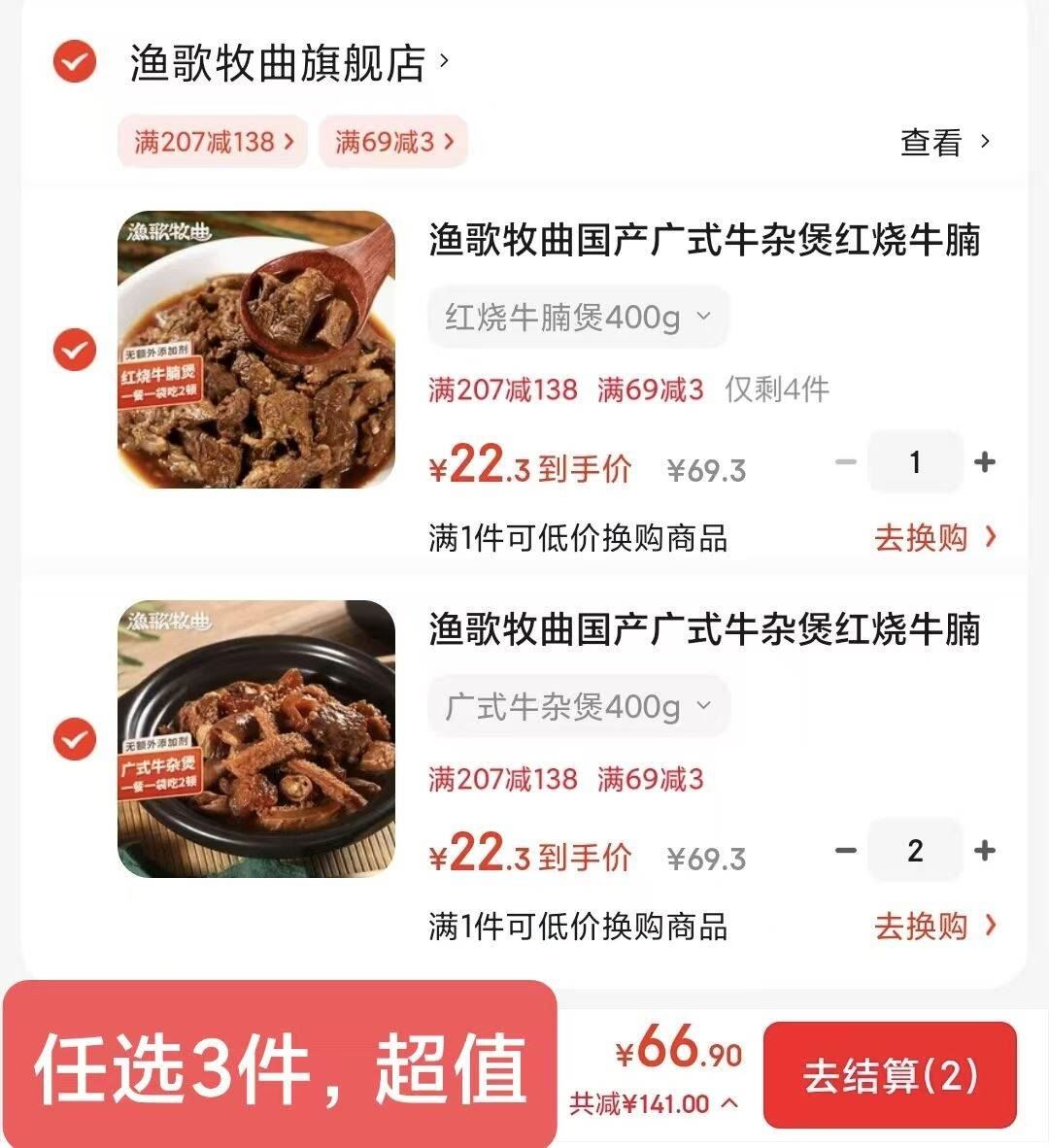
Task: Edit the quantity field of 红烧牛腩煲400g
Action: [x=915, y=462]
